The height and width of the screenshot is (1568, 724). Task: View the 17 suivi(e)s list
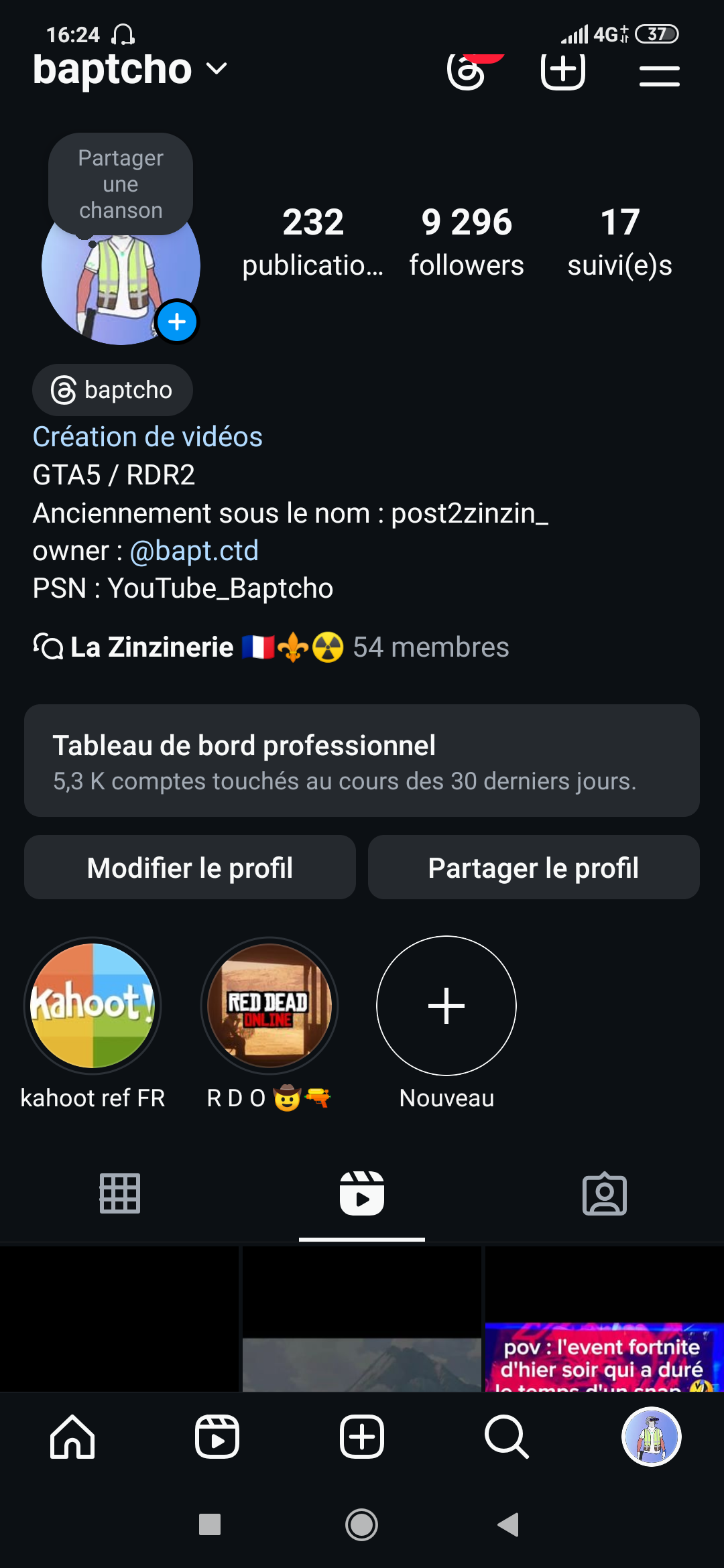619,241
